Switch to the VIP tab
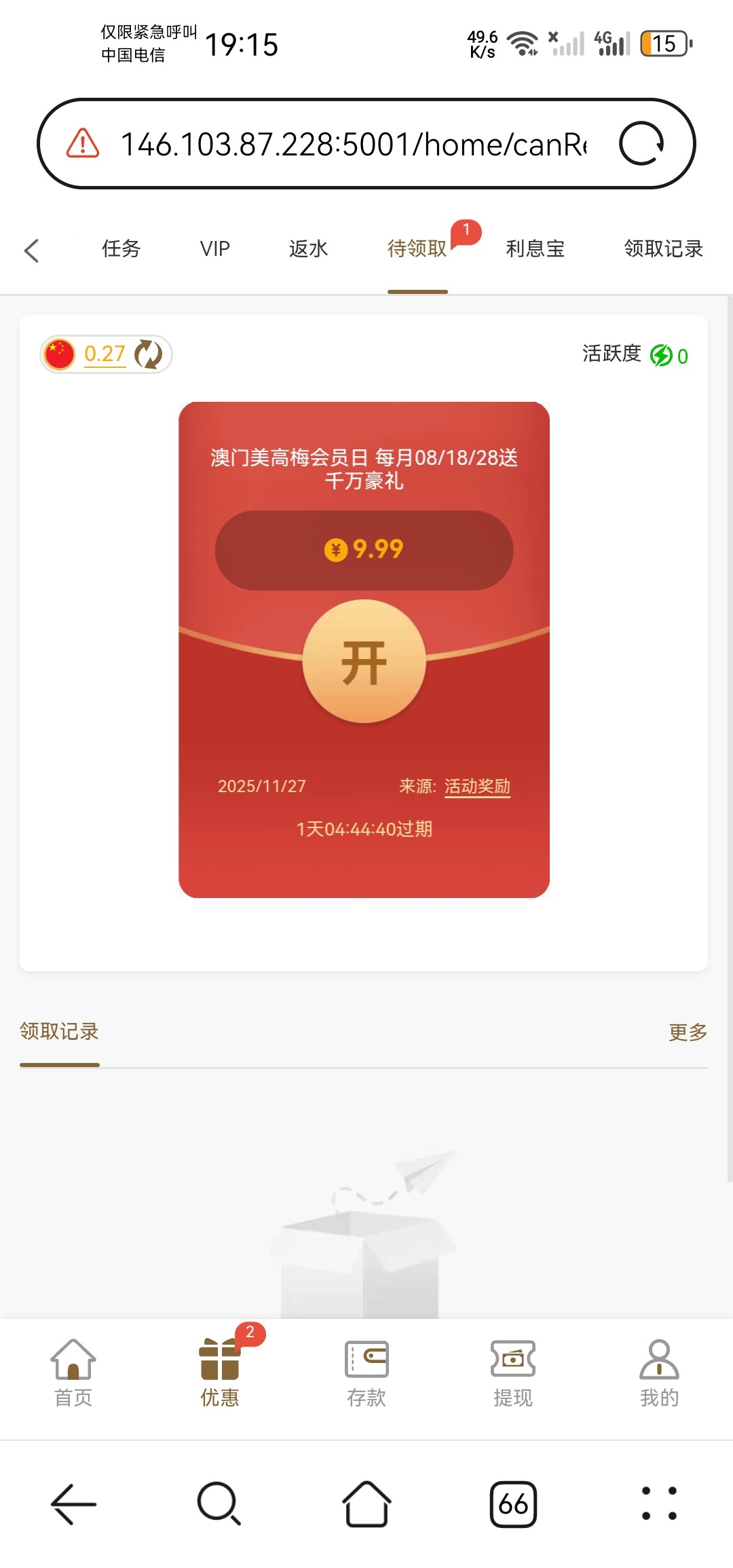Image resolution: width=733 pixels, height=1568 pixels. click(214, 249)
